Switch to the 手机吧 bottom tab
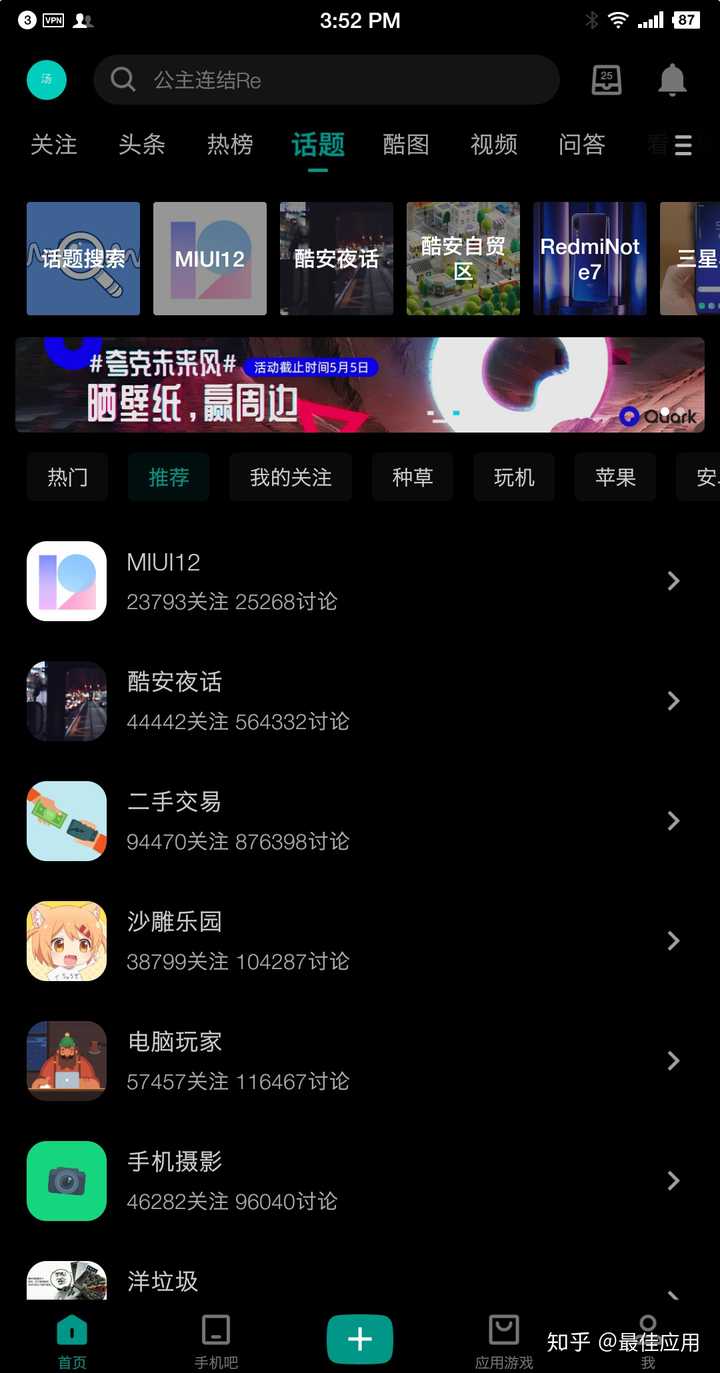Image resolution: width=720 pixels, height=1373 pixels. tap(214, 1340)
